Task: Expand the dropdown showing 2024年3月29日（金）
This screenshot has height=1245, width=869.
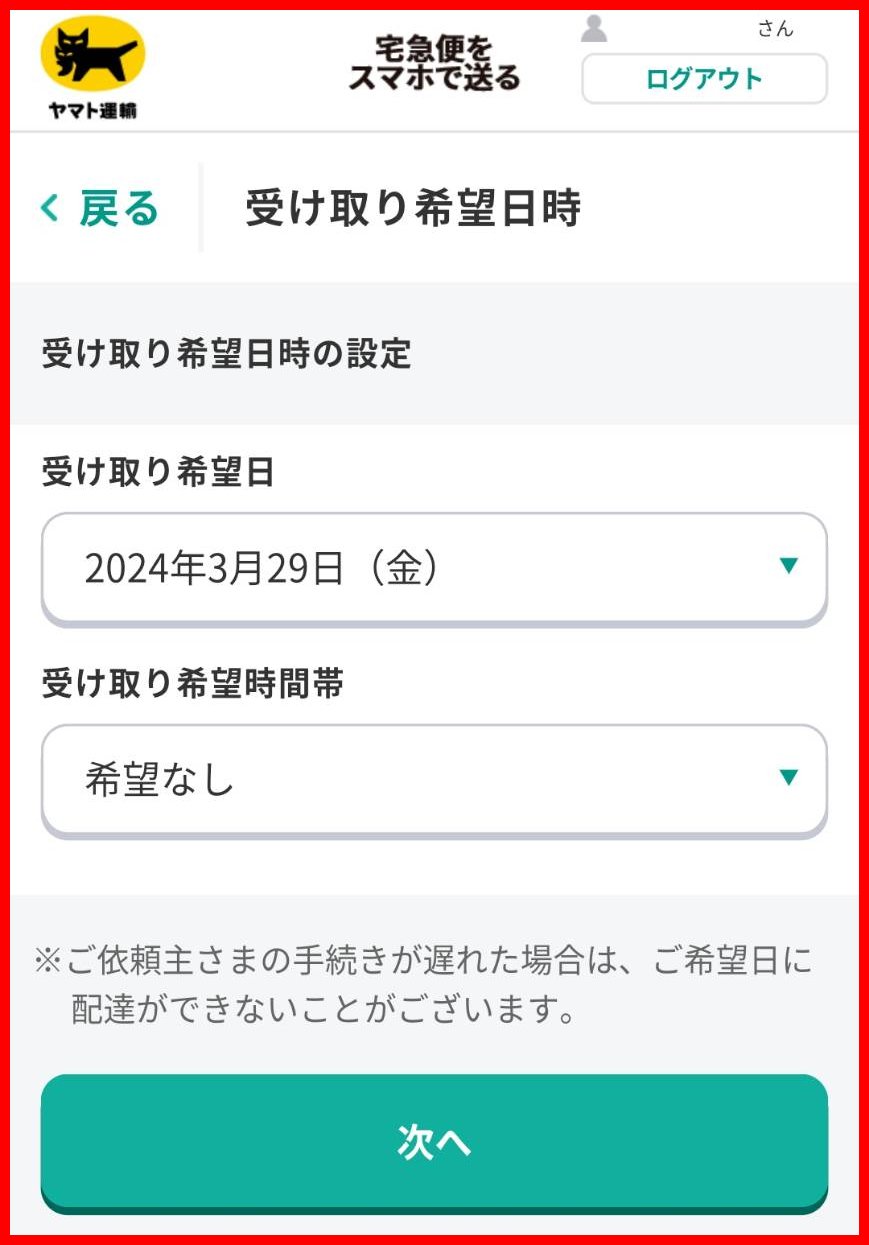Action: click(x=434, y=567)
